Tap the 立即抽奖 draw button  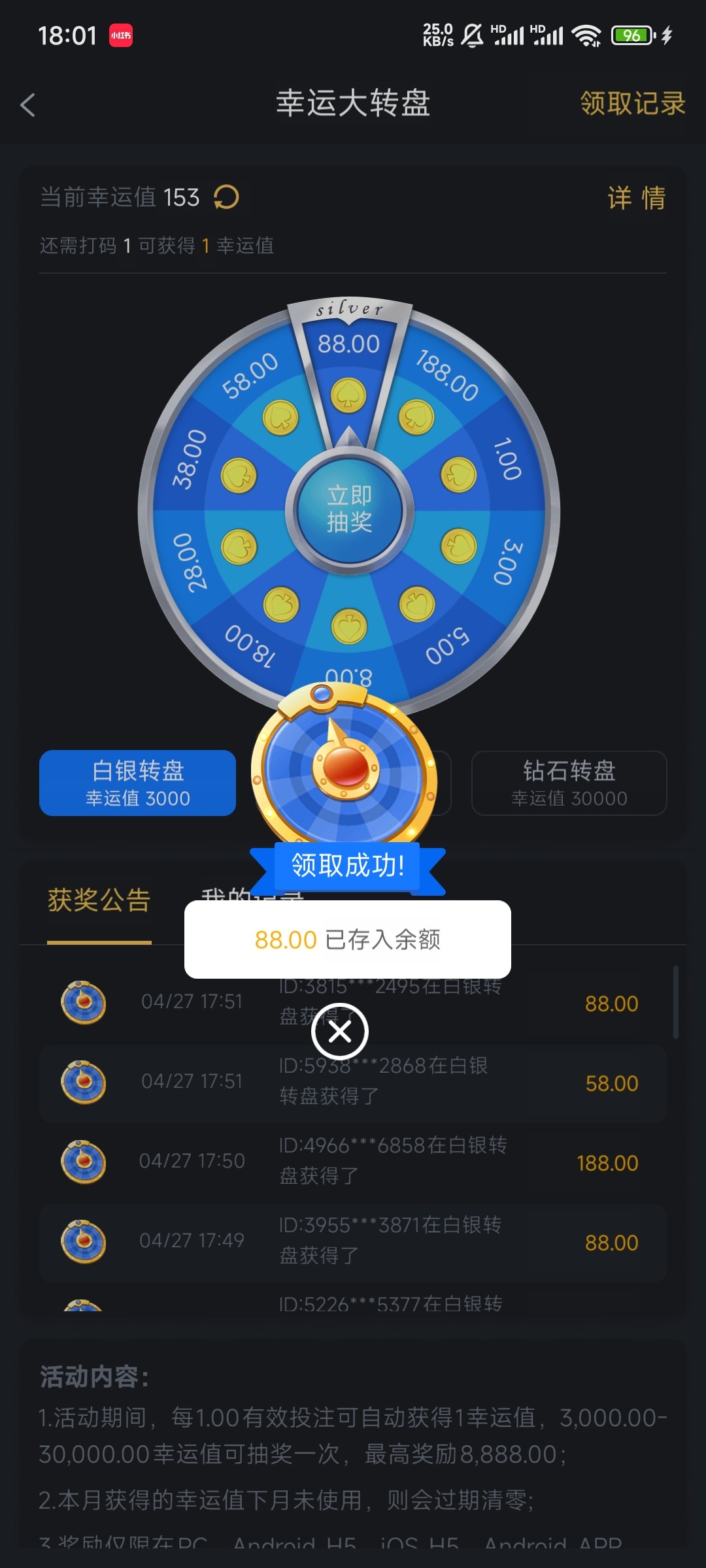tap(349, 509)
